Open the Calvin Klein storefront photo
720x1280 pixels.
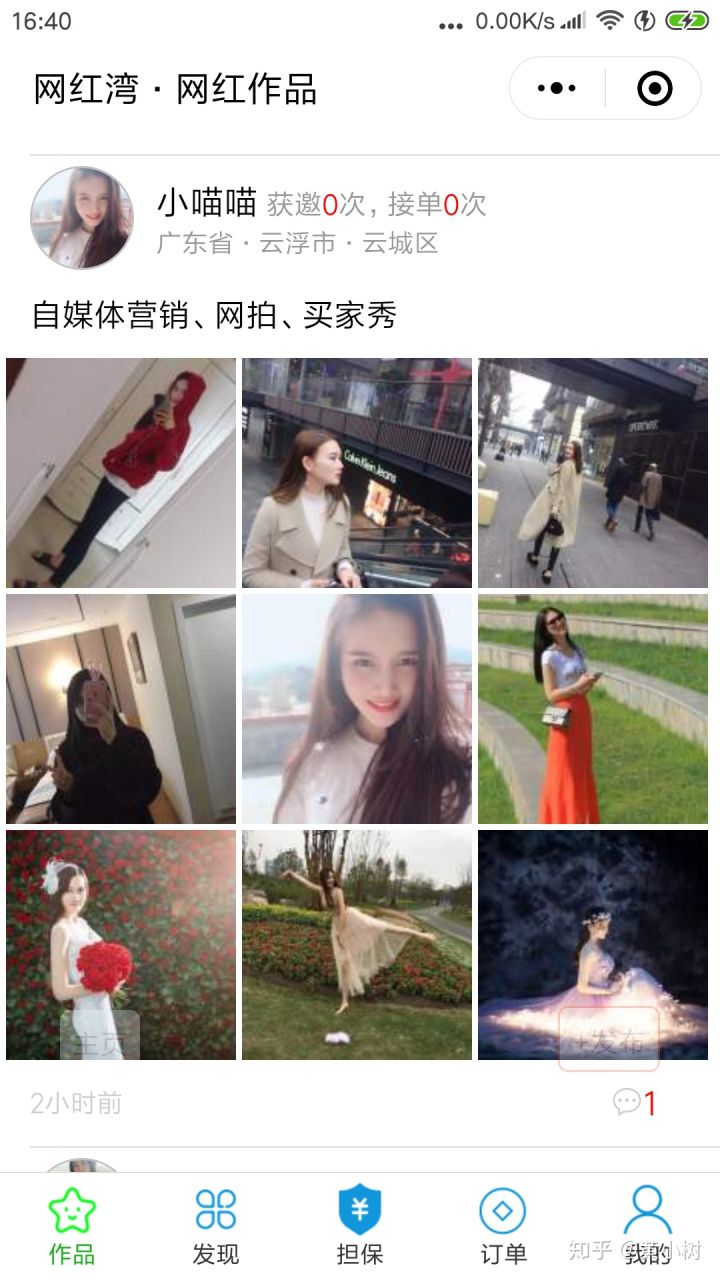tap(357, 473)
